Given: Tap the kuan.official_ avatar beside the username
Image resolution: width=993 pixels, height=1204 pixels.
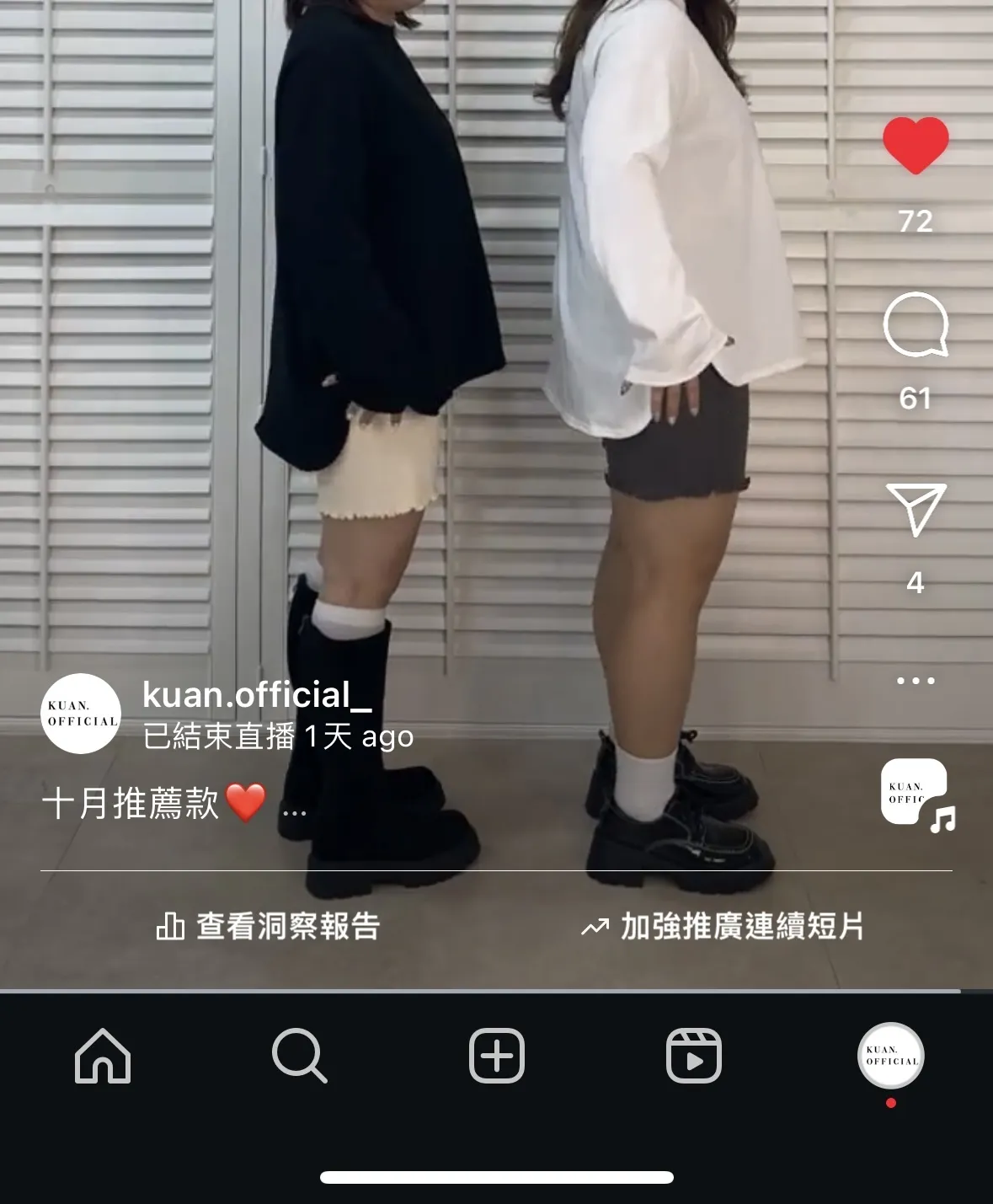Looking at the screenshot, I should pyautogui.click(x=82, y=714).
